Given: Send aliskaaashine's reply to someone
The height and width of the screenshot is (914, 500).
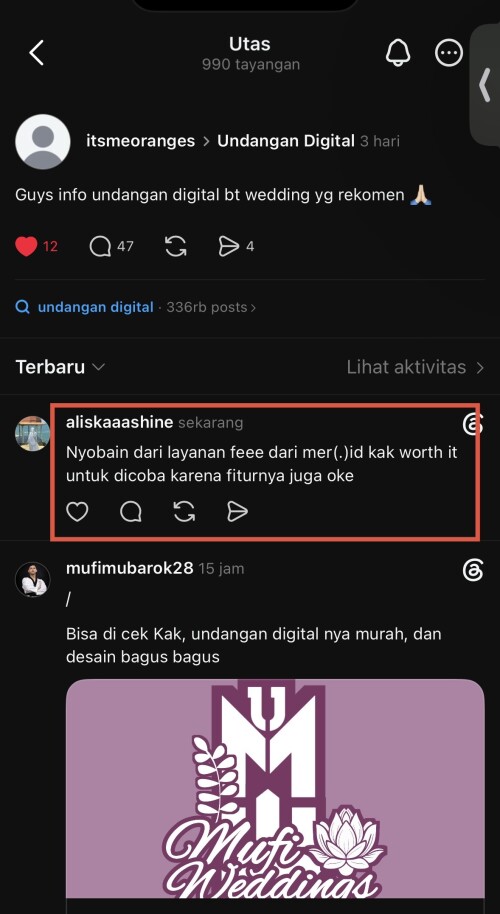Looking at the screenshot, I should coord(237,512).
